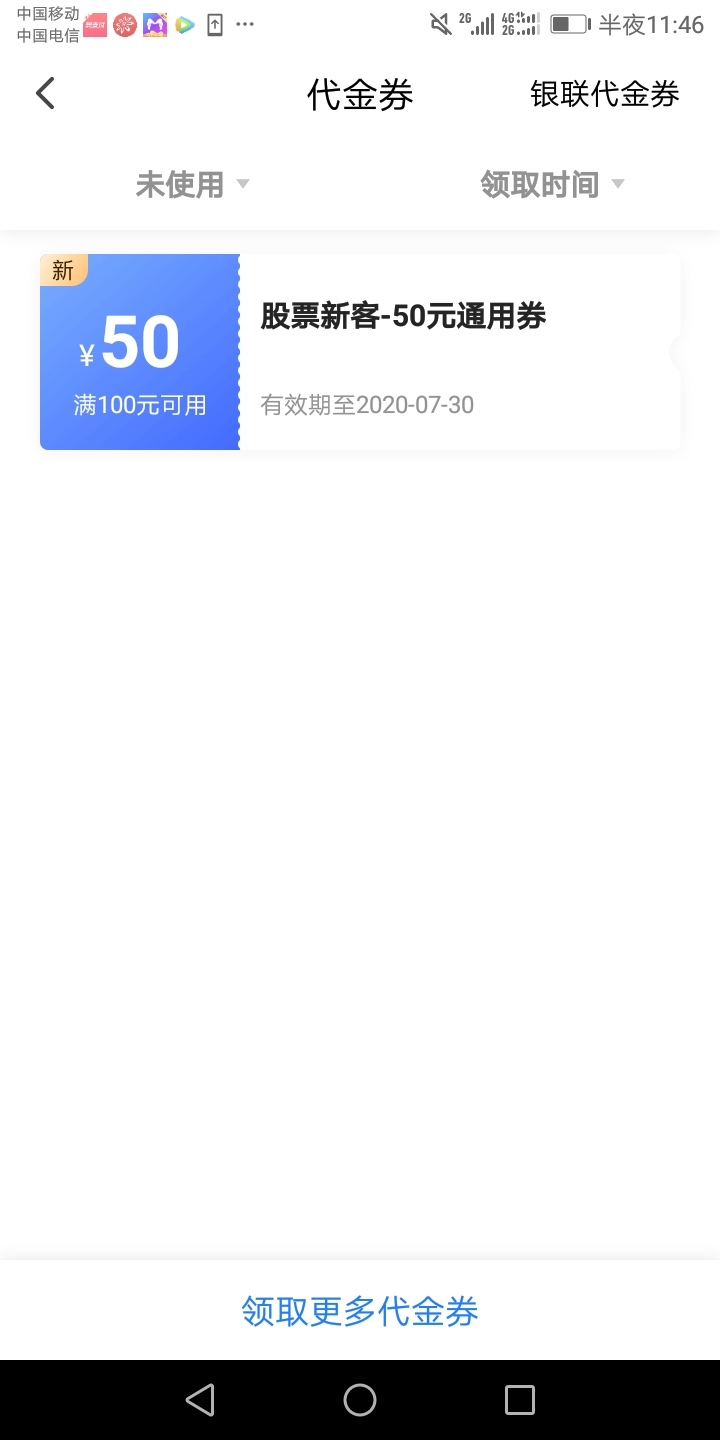
Task: Open 银联代金券 in the header
Action: 605,94
